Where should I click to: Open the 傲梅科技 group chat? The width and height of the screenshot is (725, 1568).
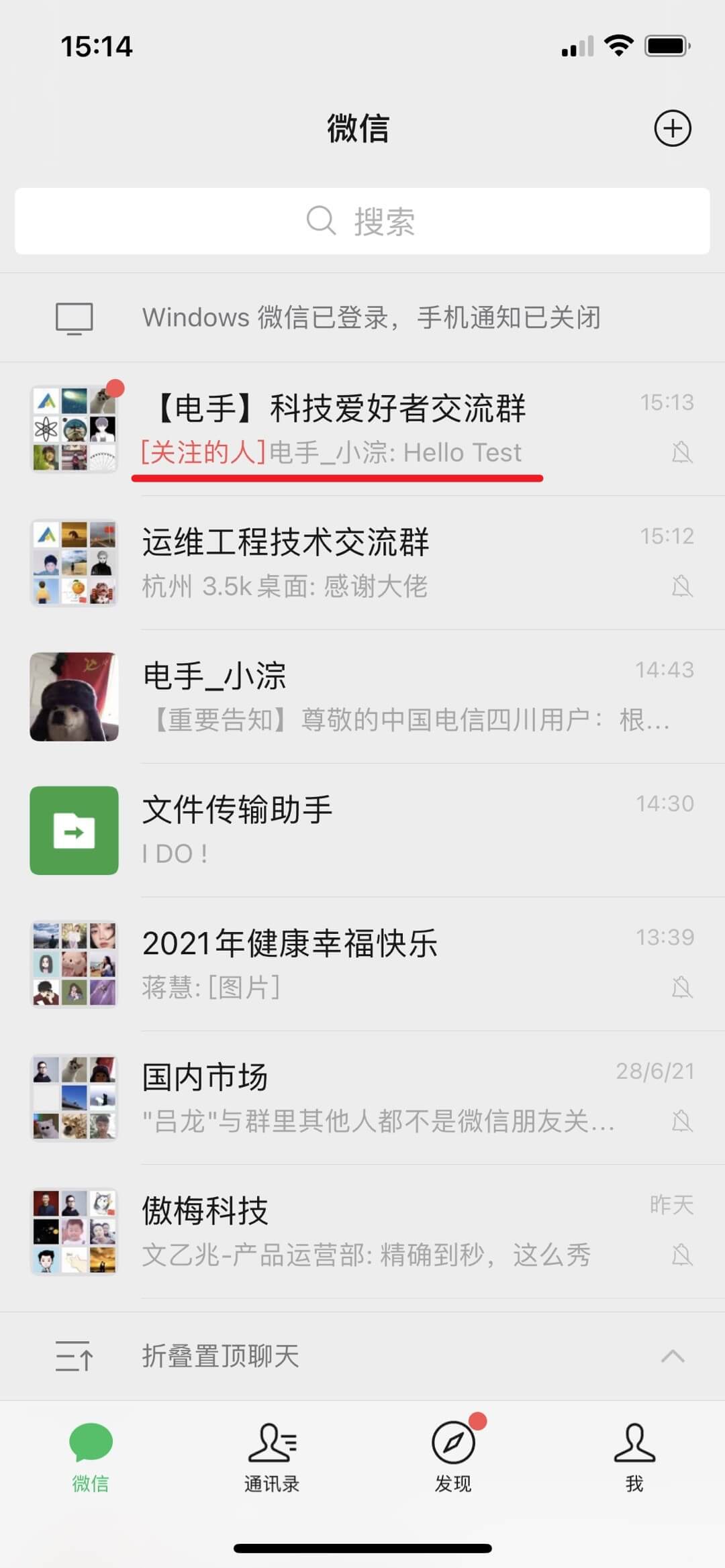click(x=362, y=1231)
